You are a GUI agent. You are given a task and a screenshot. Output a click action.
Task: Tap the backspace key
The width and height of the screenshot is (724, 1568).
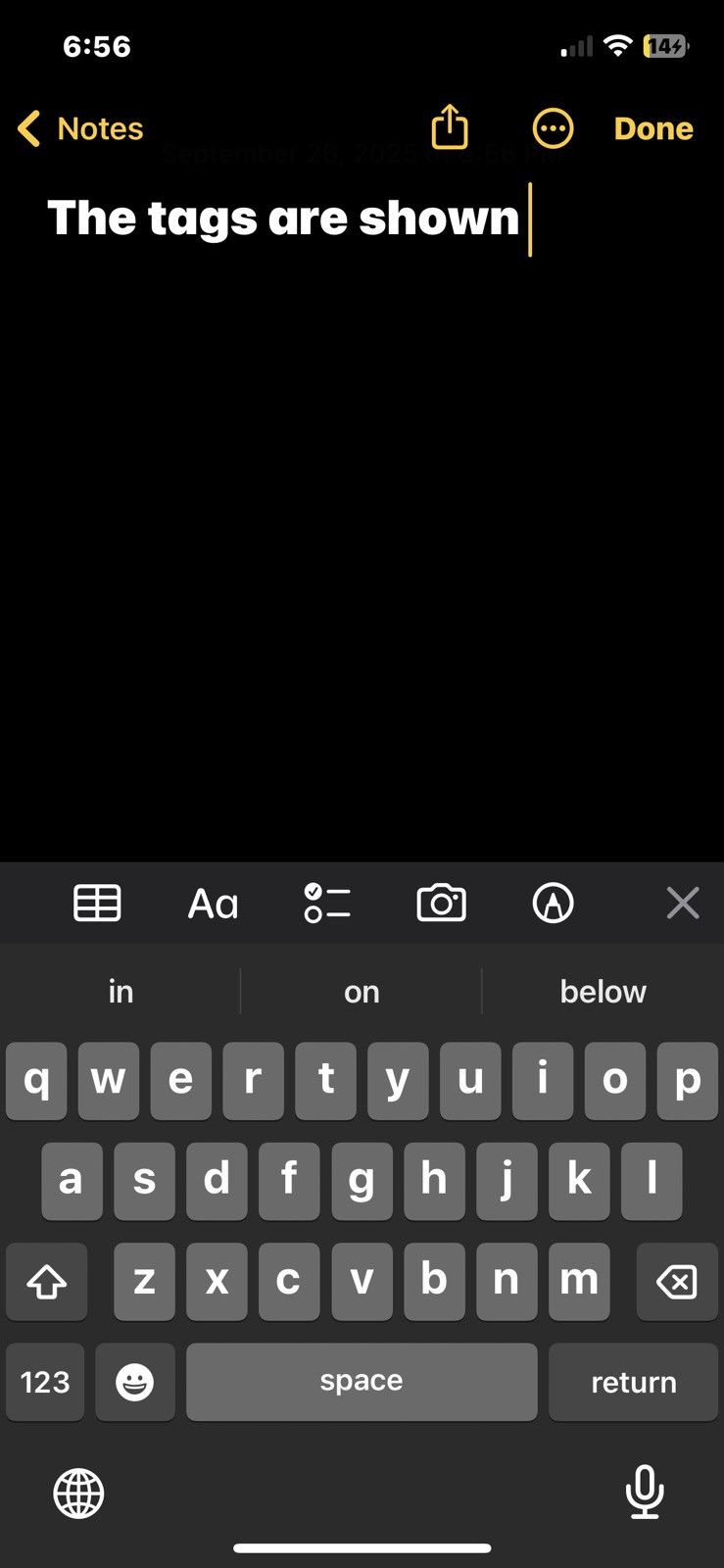[677, 1281]
